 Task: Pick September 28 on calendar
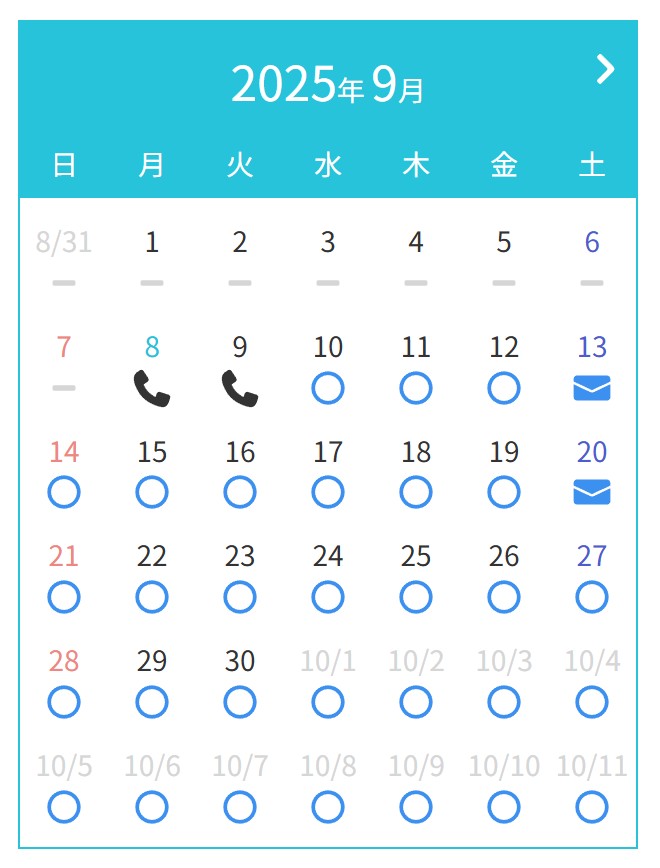click(64, 702)
